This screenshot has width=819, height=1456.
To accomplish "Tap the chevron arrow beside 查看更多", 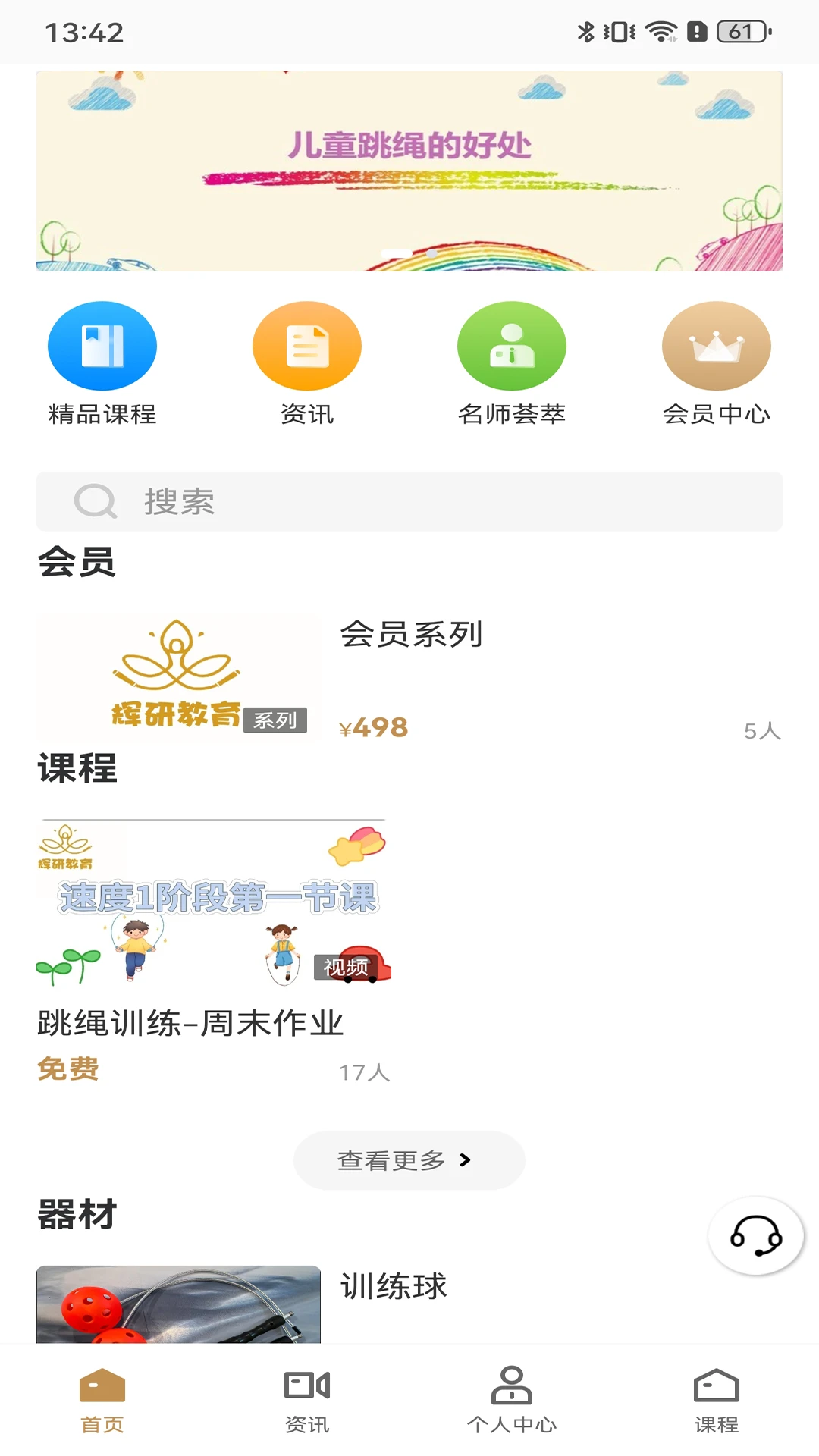I will click(466, 1159).
